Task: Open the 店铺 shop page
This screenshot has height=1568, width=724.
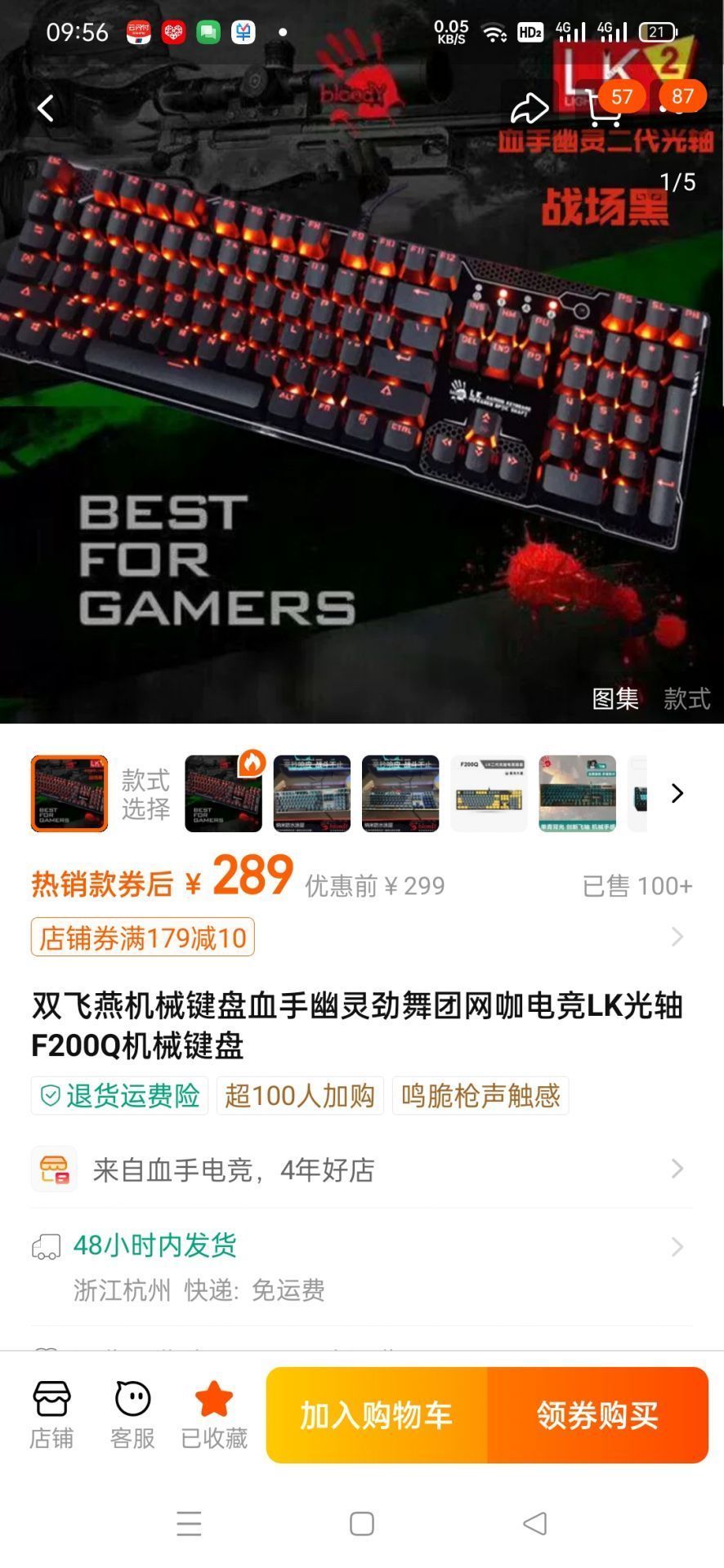Action: 51,1415
